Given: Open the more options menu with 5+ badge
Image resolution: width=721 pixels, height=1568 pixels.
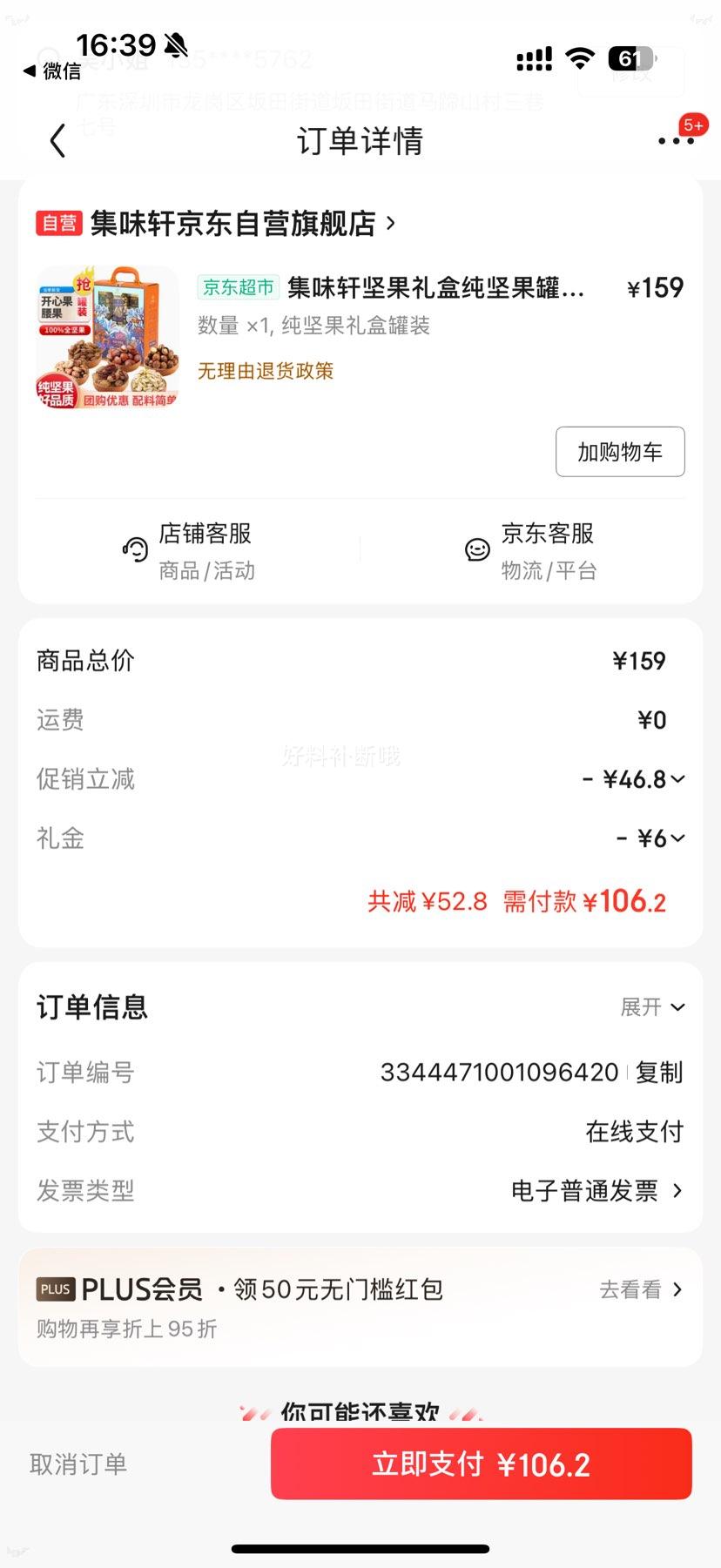Looking at the screenshot, I should coord(678,143).
